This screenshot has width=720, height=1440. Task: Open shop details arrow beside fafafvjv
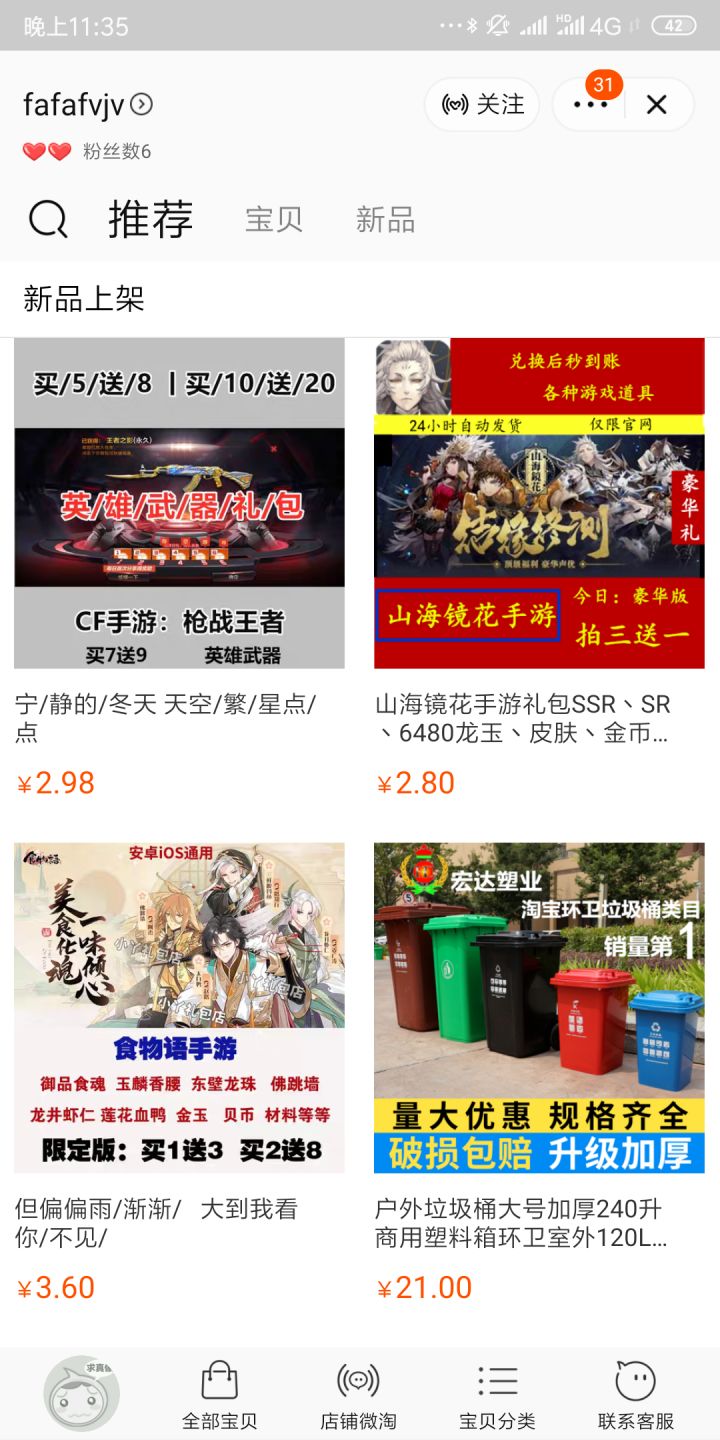[x=142, y=104]
